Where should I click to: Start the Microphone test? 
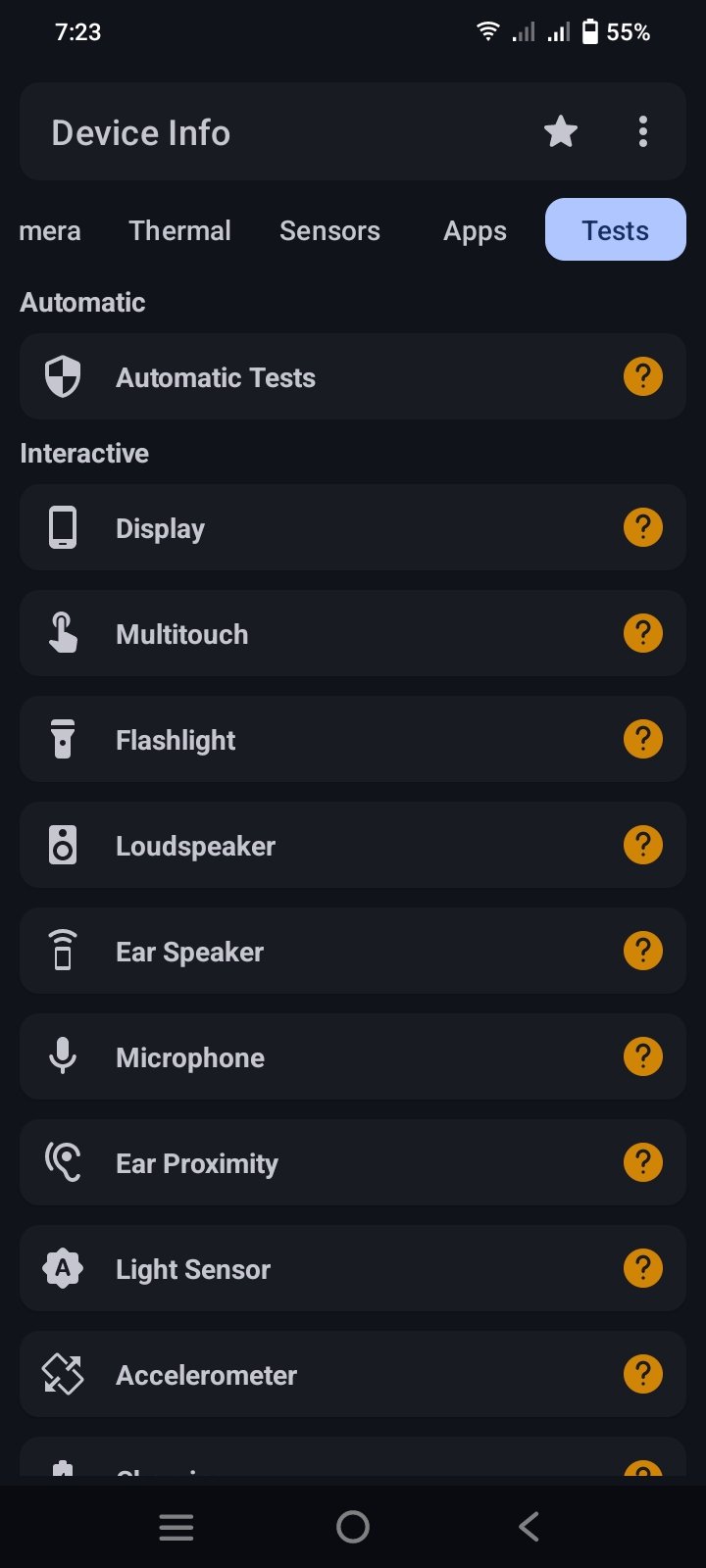click(353, 1056)
